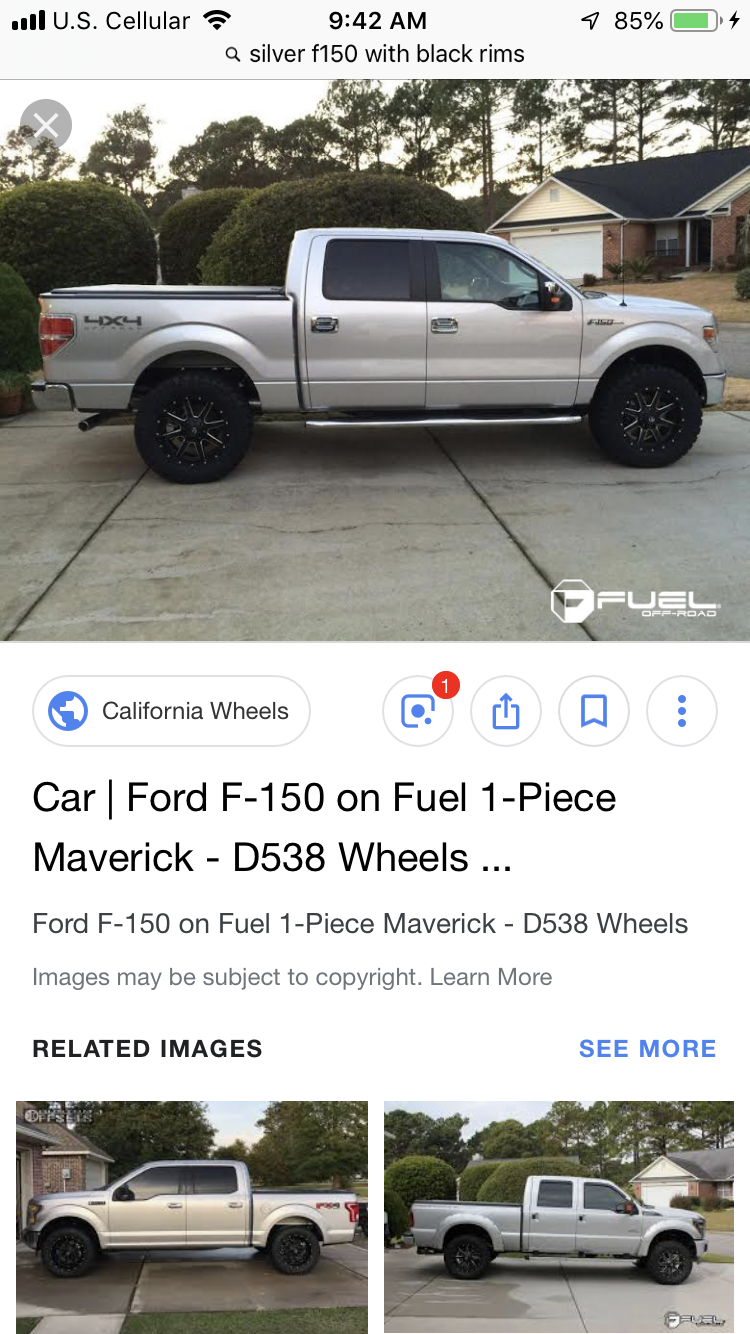Open the Learn More copyright link
This screenshot has width=750, height=1334.
(x=491, y=977)
